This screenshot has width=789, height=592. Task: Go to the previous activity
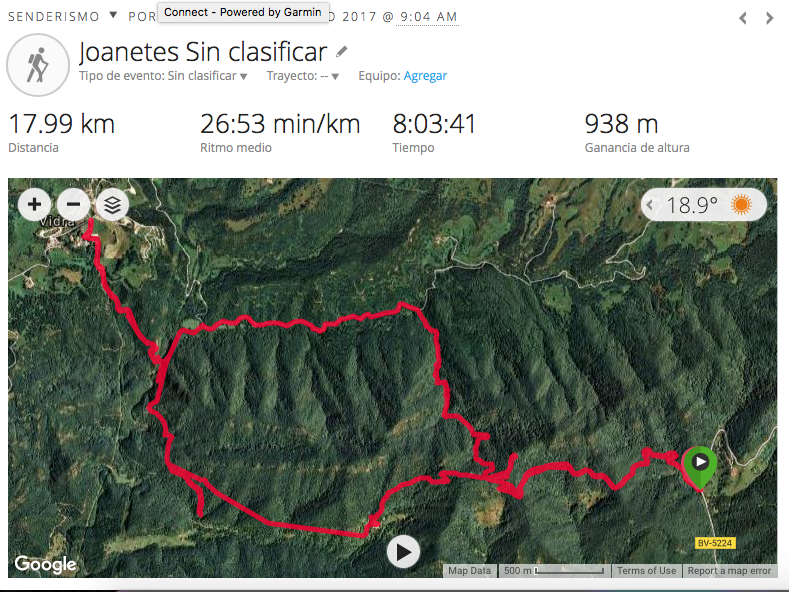[742, 18]
